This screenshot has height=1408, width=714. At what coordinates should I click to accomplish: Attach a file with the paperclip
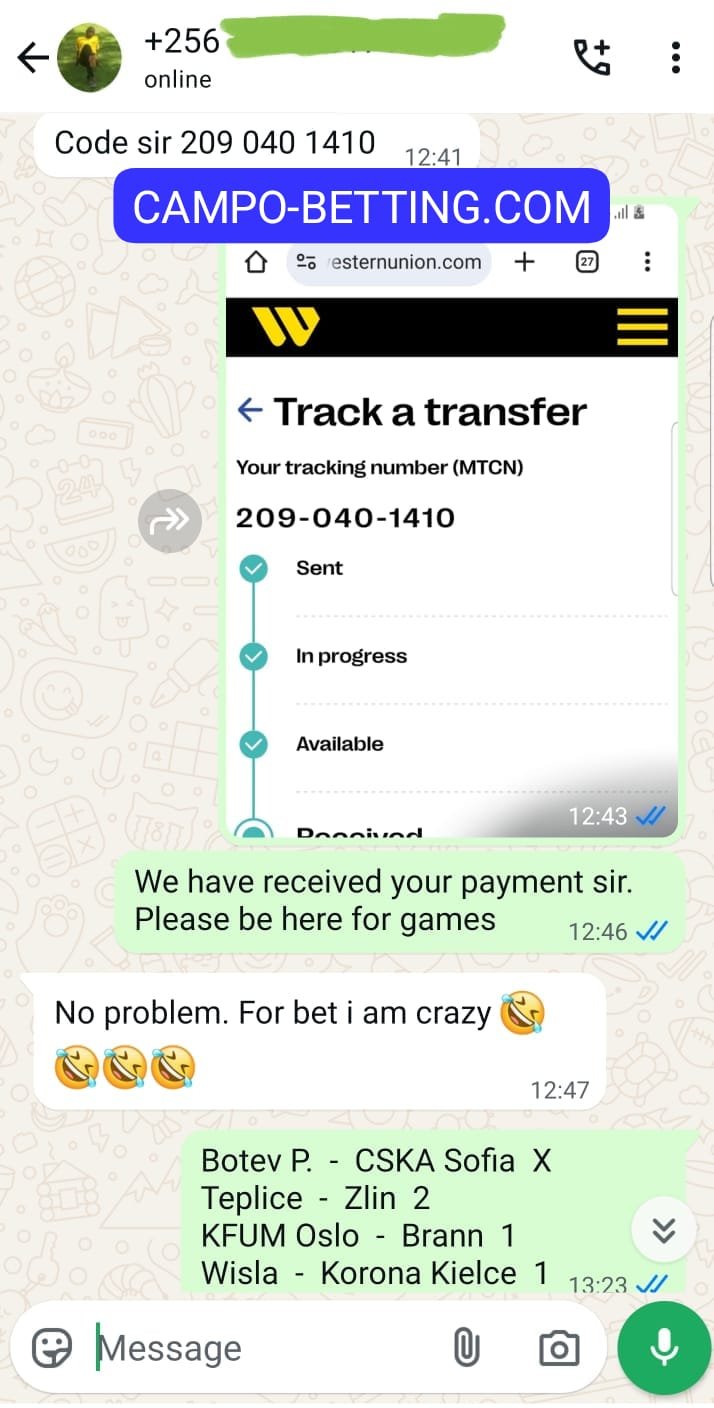[466, 1348]
